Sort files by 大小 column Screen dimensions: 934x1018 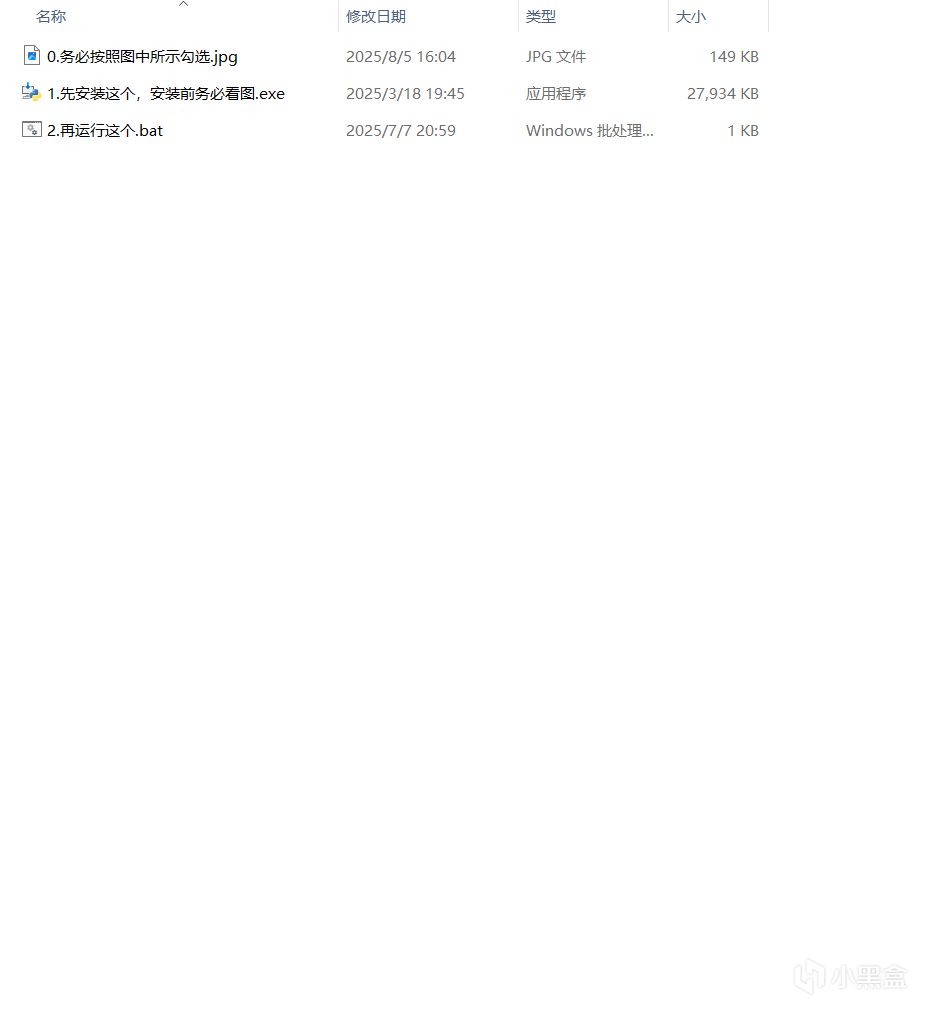[690, 17]
